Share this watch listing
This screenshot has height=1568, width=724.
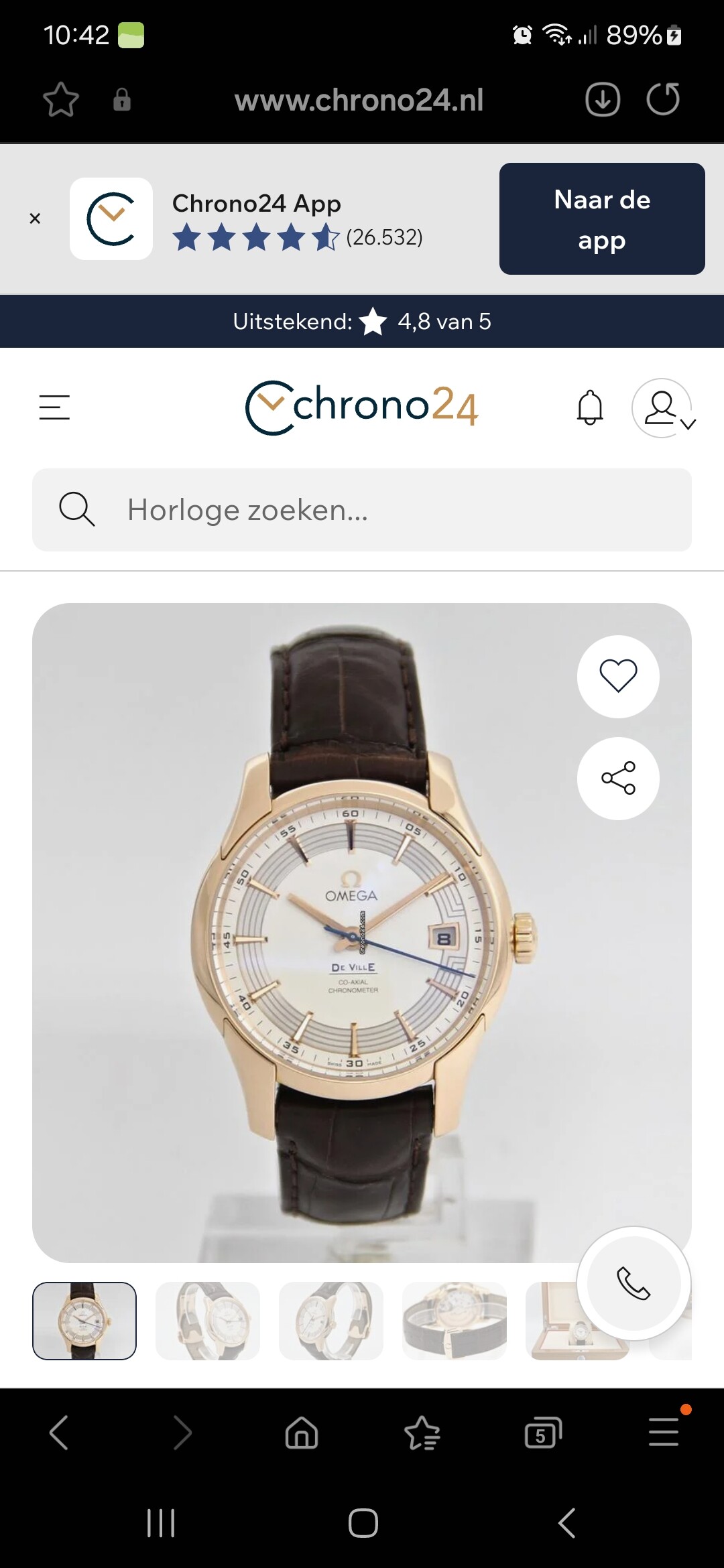pos(618,778)
